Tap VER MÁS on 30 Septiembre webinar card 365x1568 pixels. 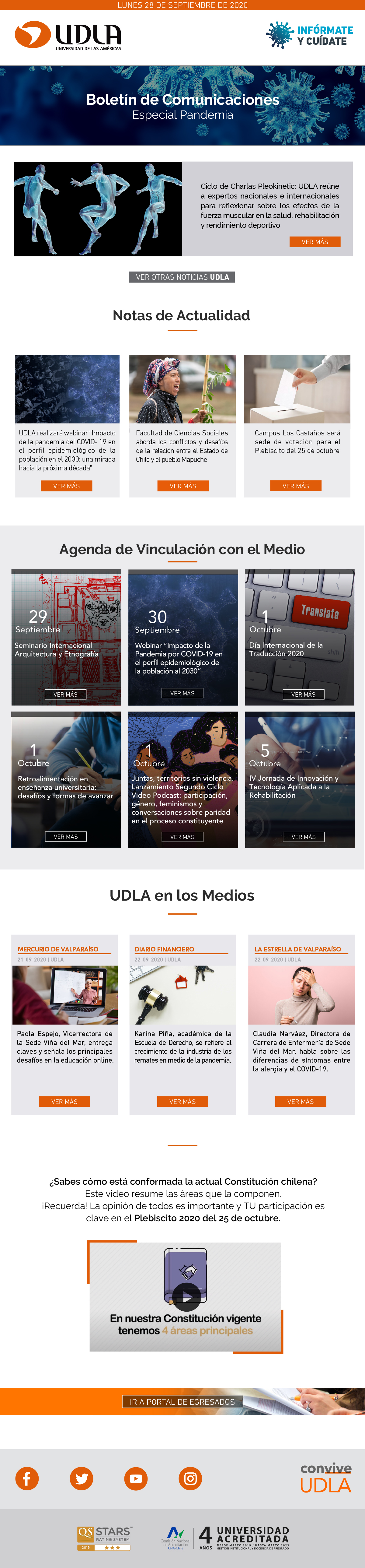pos(182,693)
